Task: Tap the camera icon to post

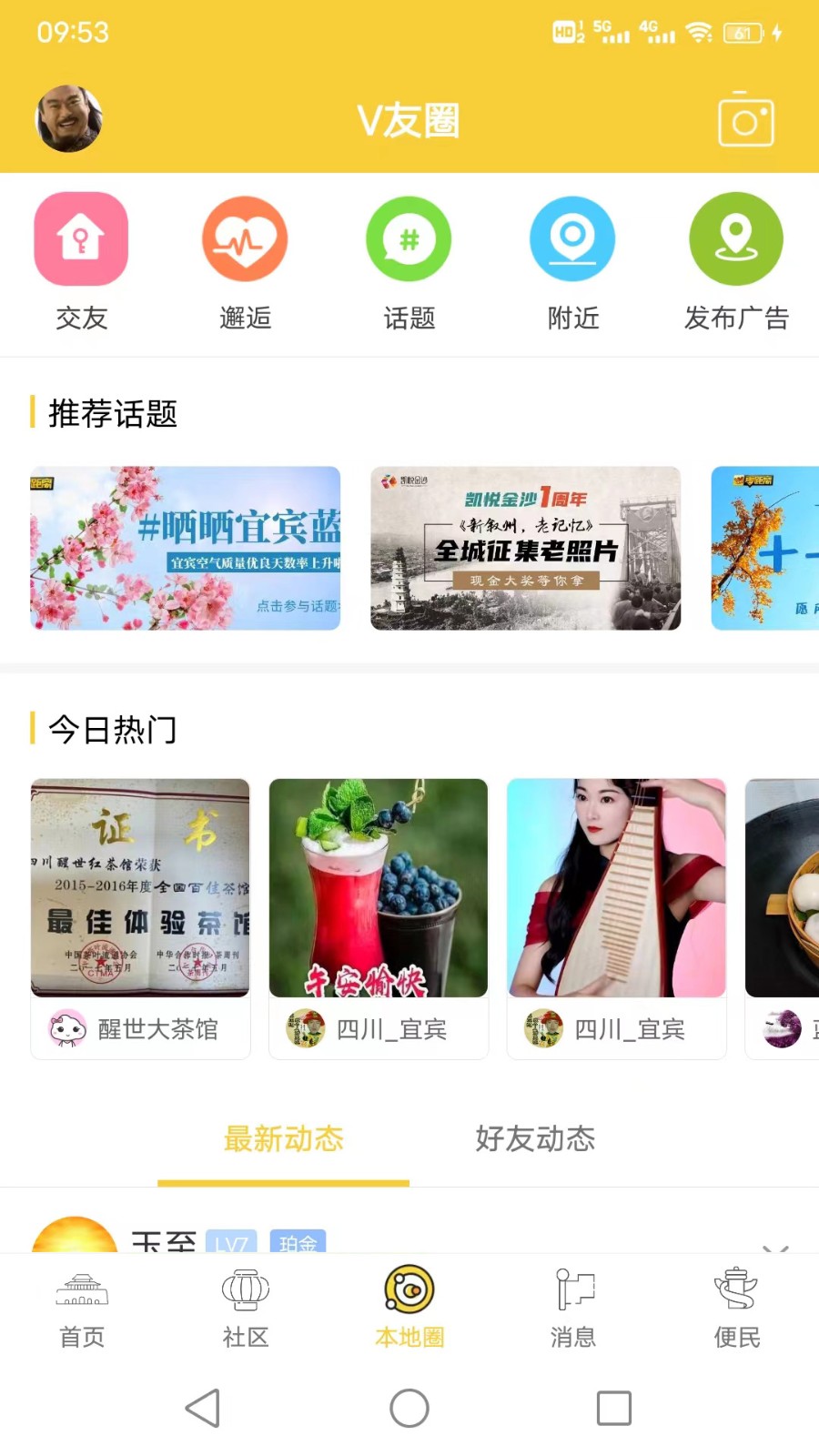Action: point(745,120)
